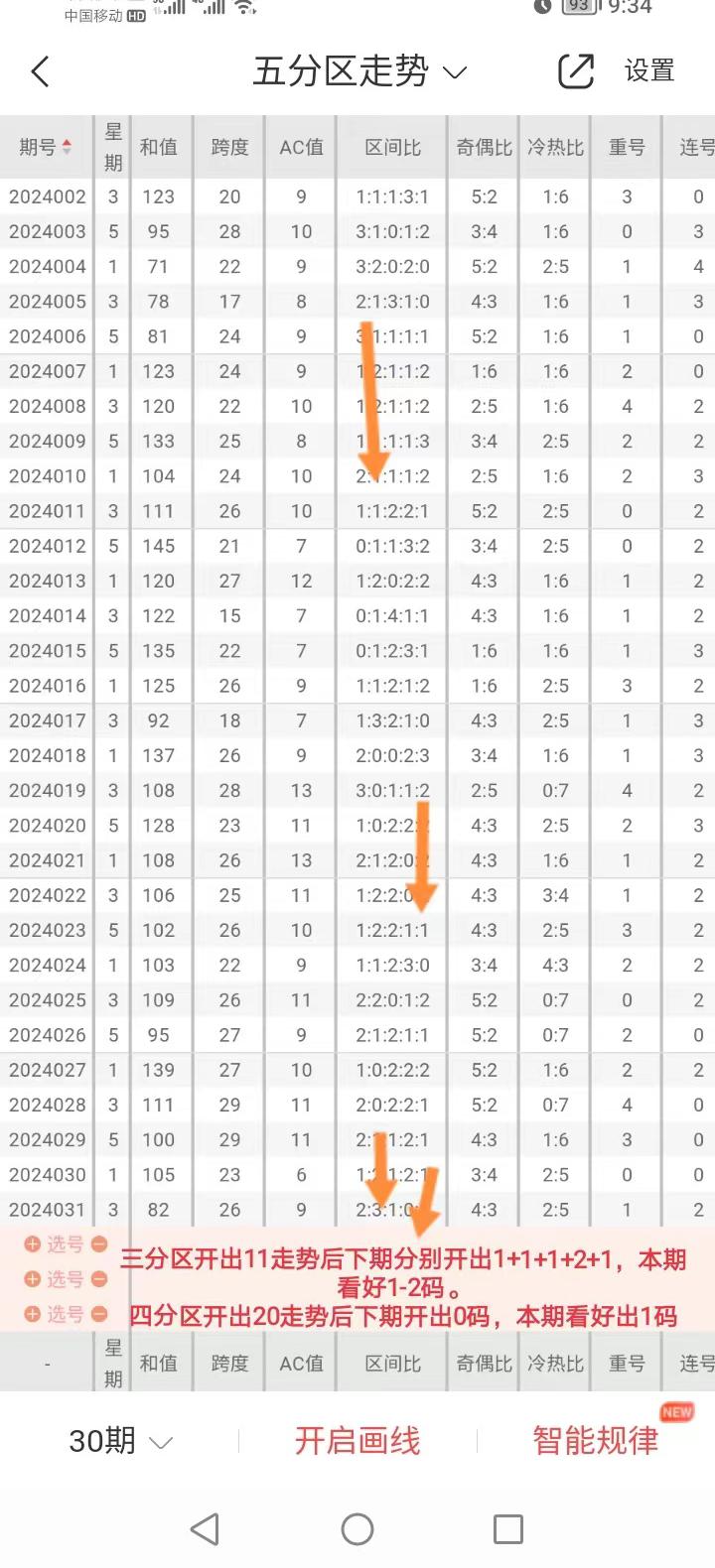
Task: Change the 30期 period count dropdown
Action: point(120,1440)
